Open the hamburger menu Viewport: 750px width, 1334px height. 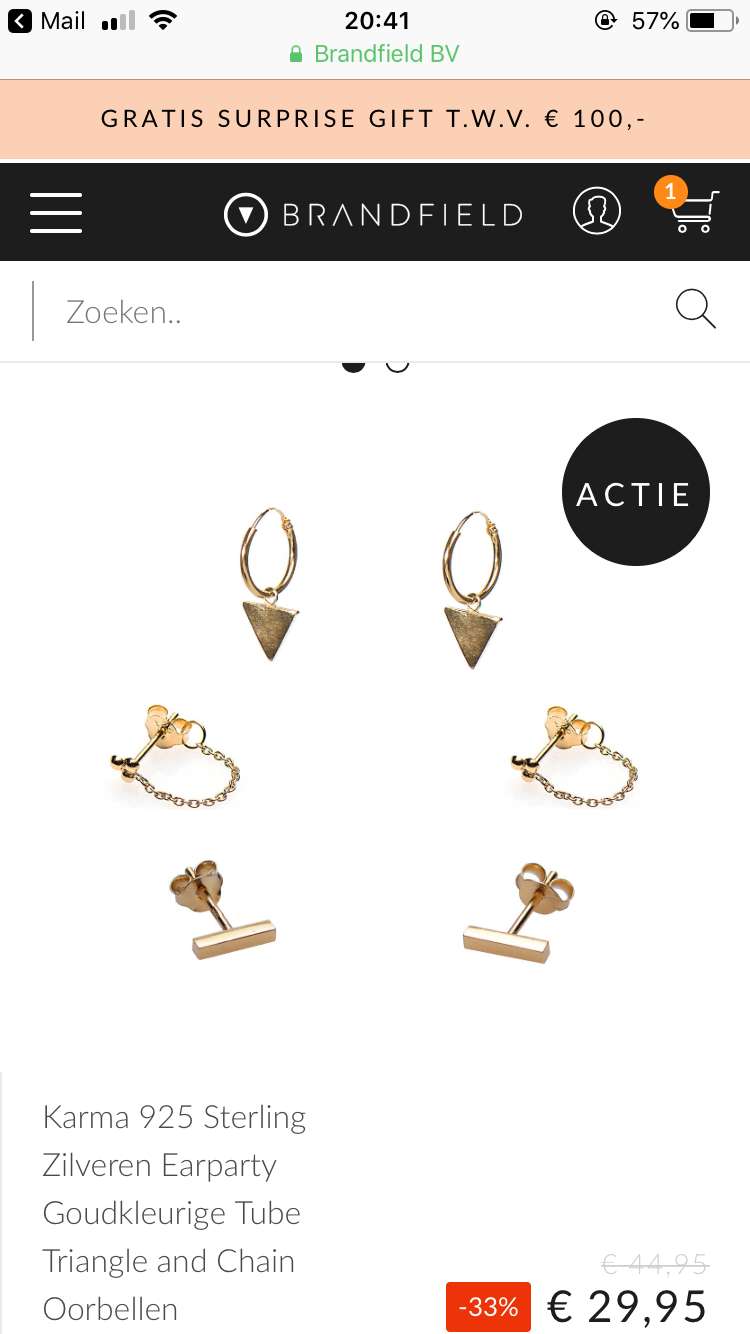56,212
